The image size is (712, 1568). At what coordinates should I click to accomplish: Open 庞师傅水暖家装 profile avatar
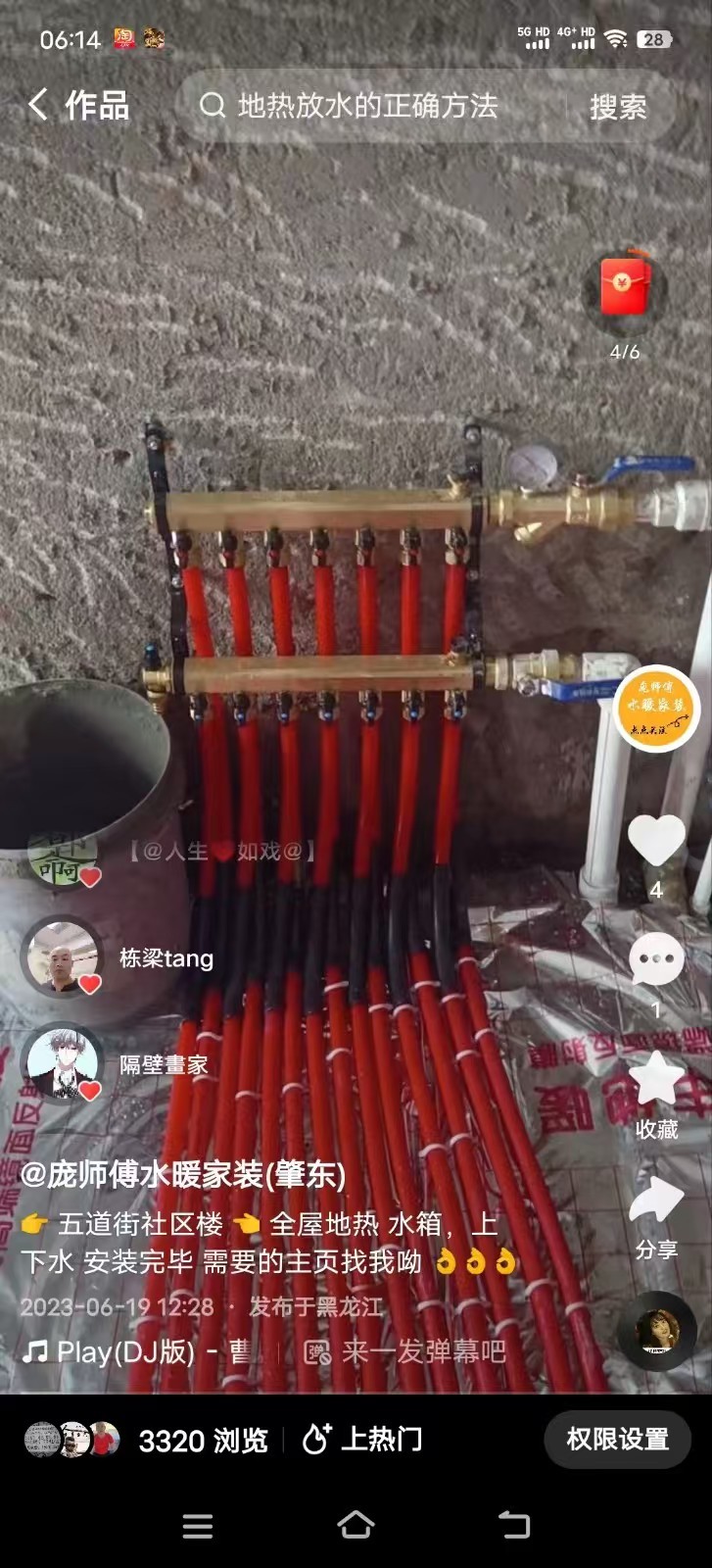(x=655, y=708)
